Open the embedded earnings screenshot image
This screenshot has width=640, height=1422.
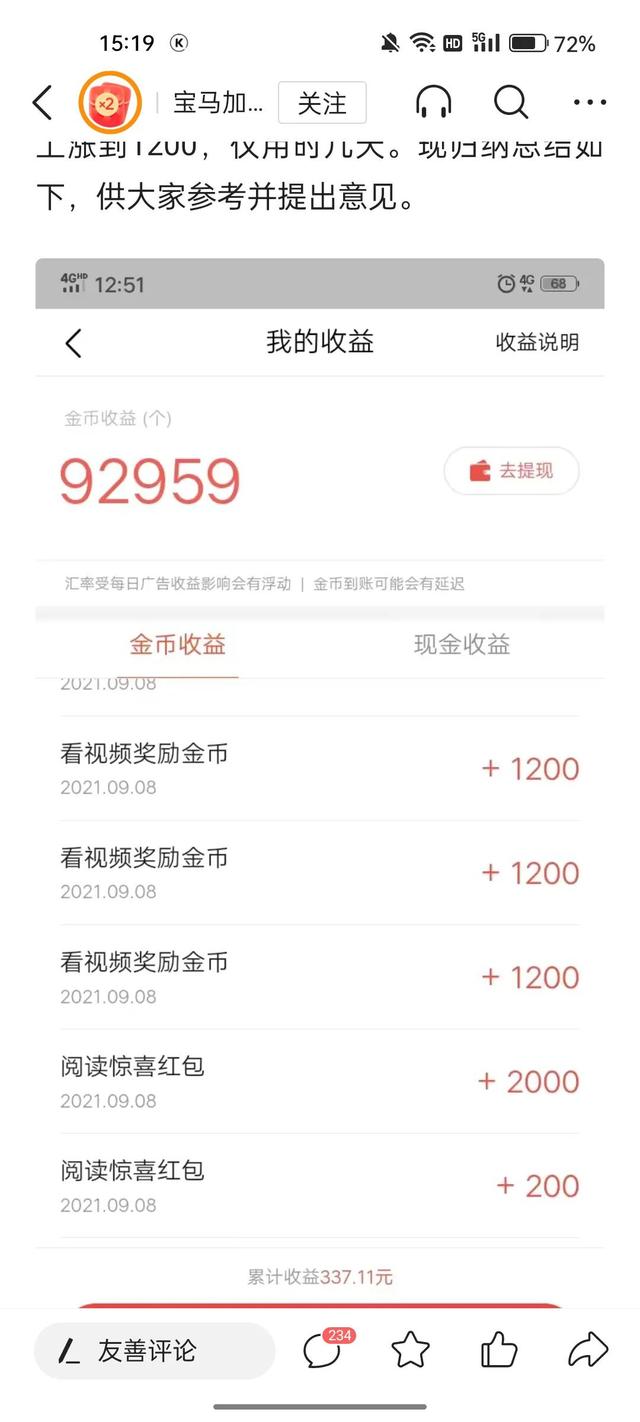click(320, 780)
